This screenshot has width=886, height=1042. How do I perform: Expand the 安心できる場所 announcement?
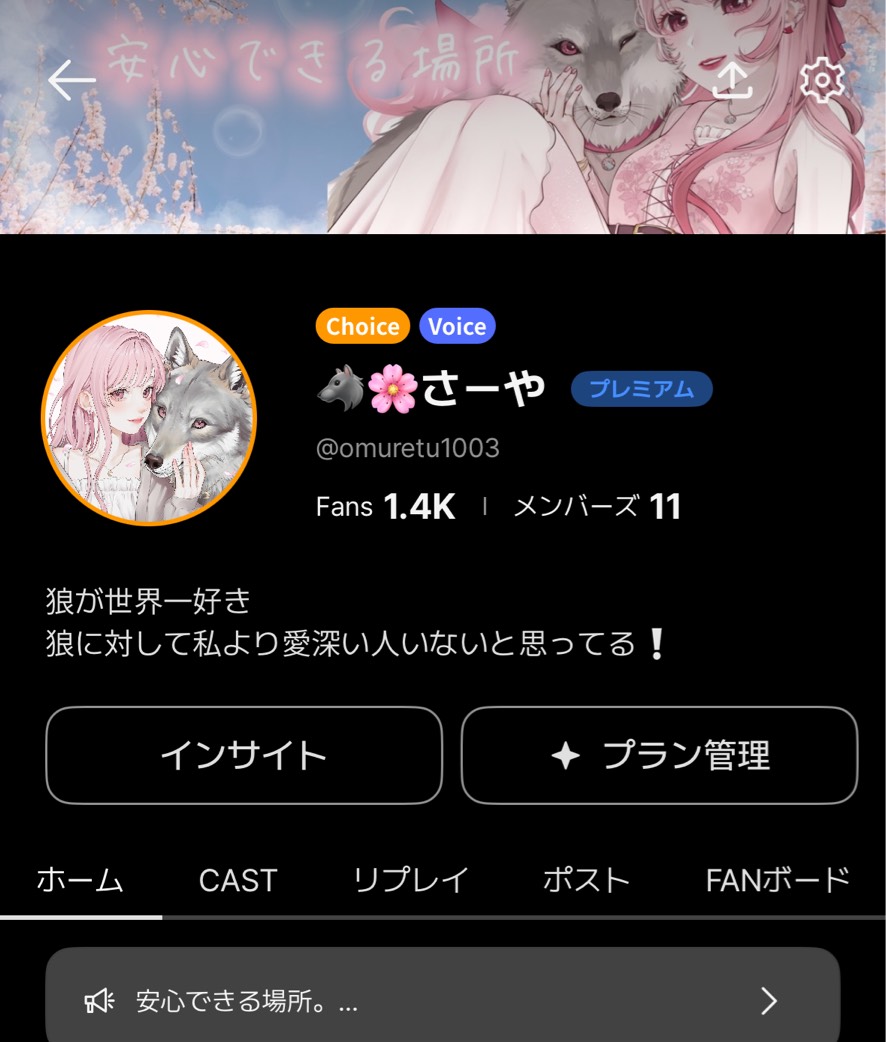point(442,1000)
